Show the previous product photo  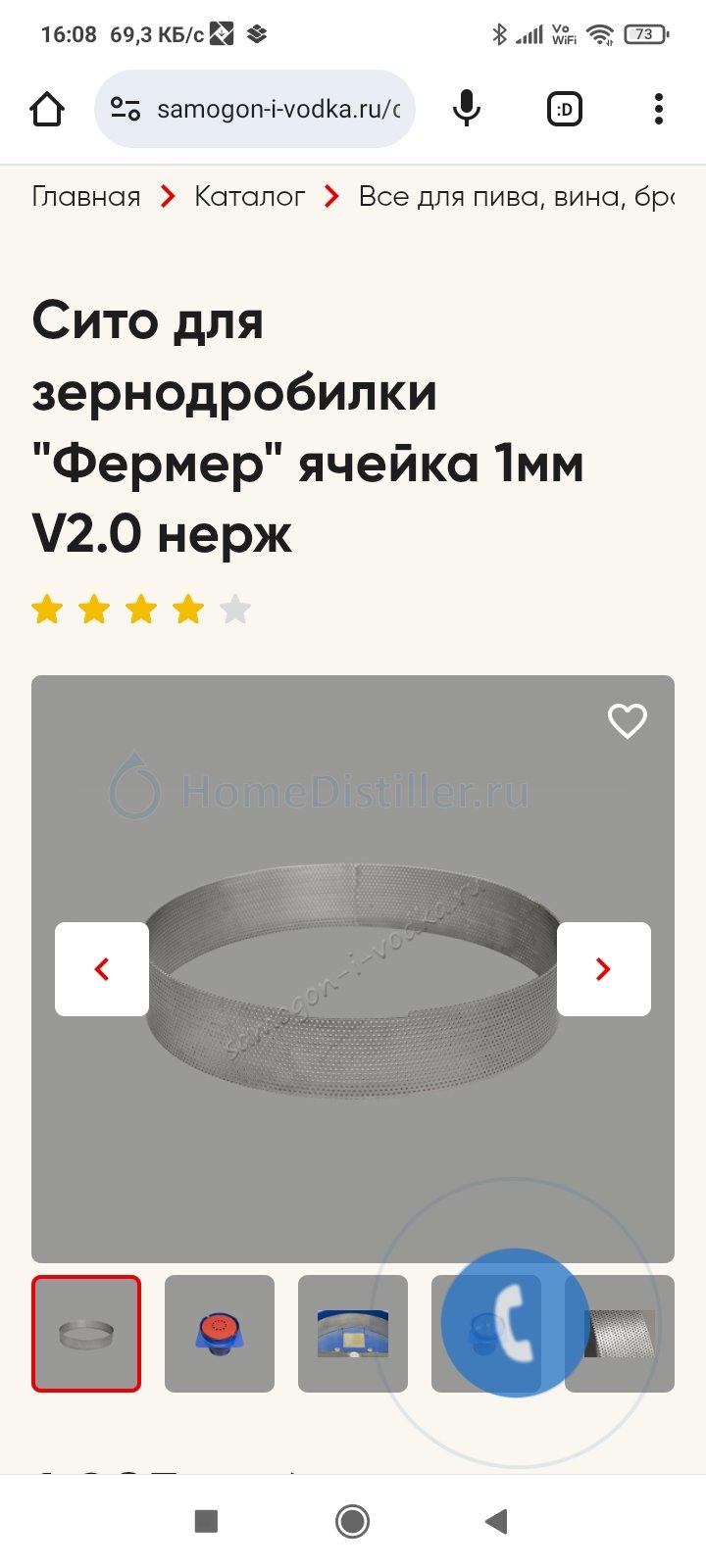(102, 969)
